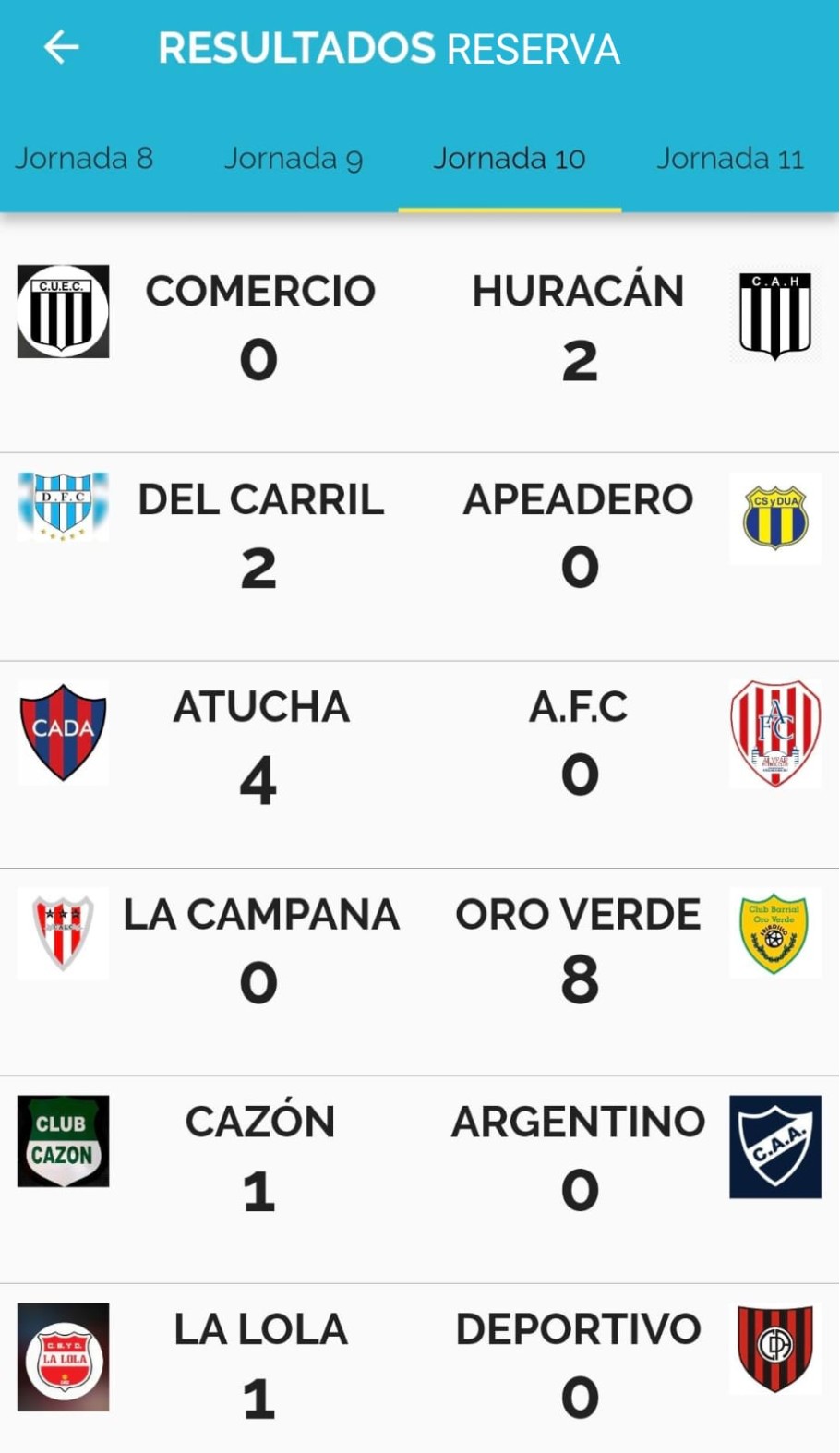Open the Comercio vs Huracán match

pyautogui.click(x=419, y=332)
